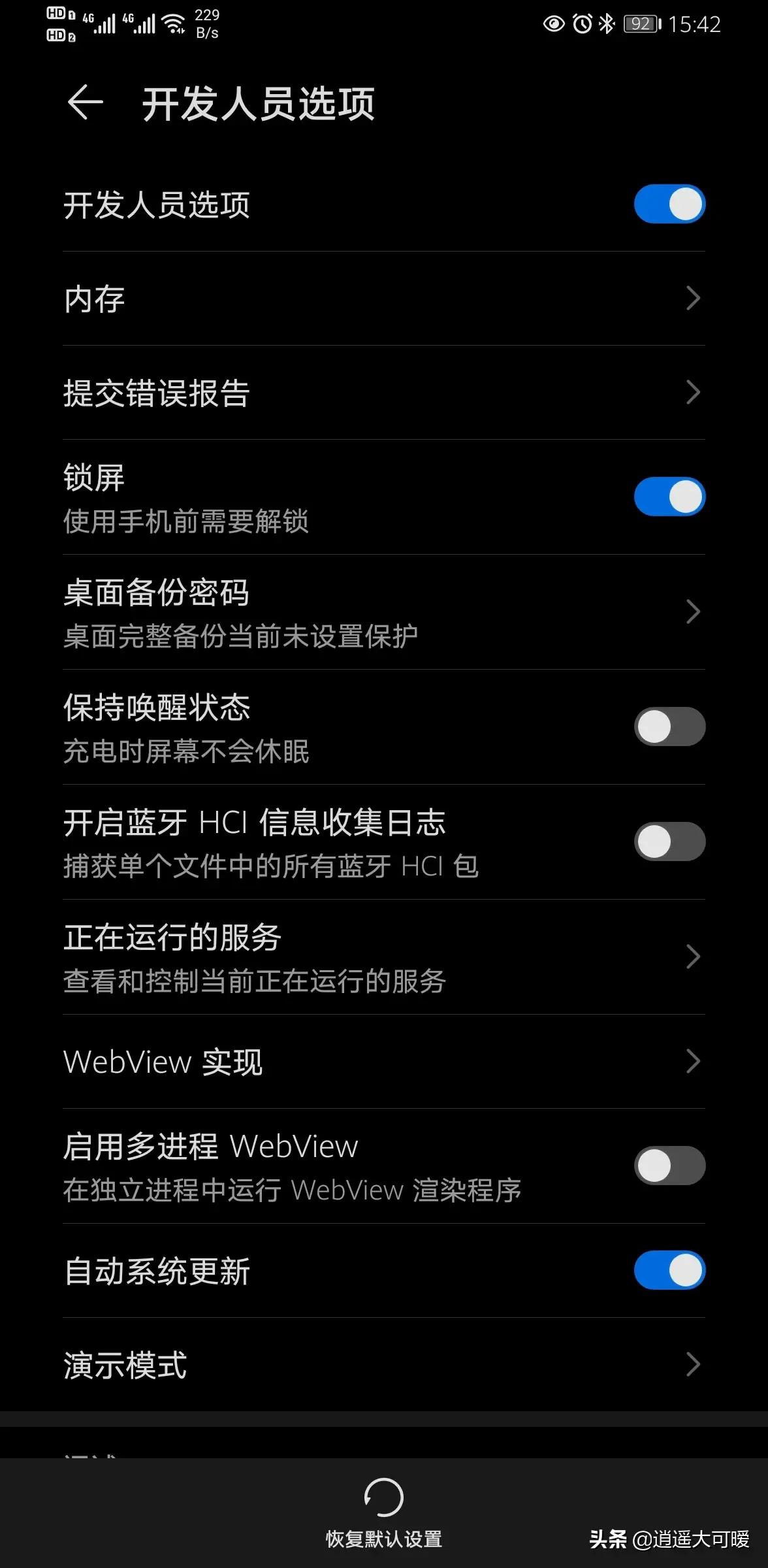Go back from 开发人员选项 page
768x1568 pixels.
coord(86,103)
